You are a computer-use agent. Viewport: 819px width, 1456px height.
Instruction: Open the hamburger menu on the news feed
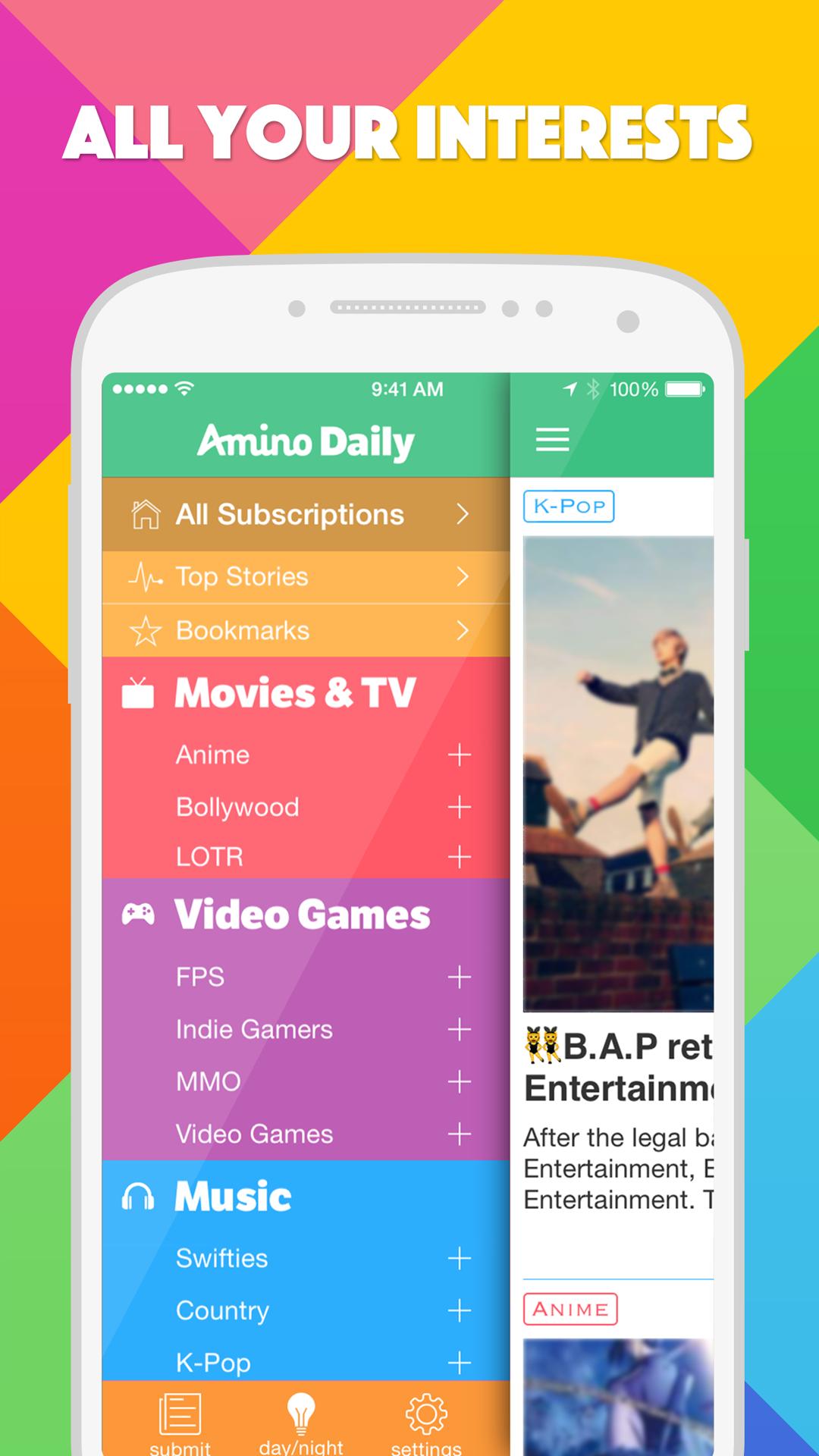553,441
